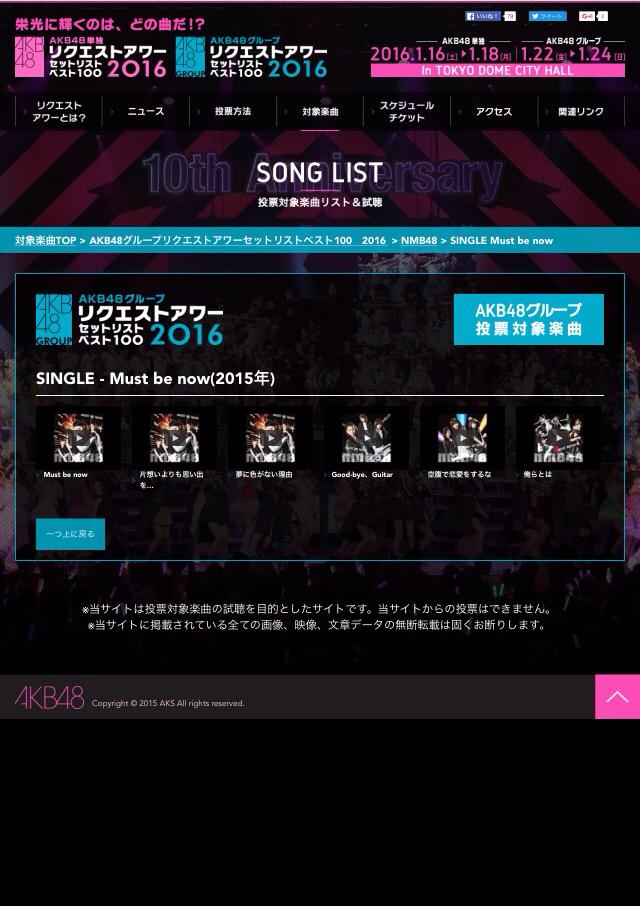Play the Good-bye、Guitar sample
The width and height of the screenshot is (640, 906).
coord(367,437)
